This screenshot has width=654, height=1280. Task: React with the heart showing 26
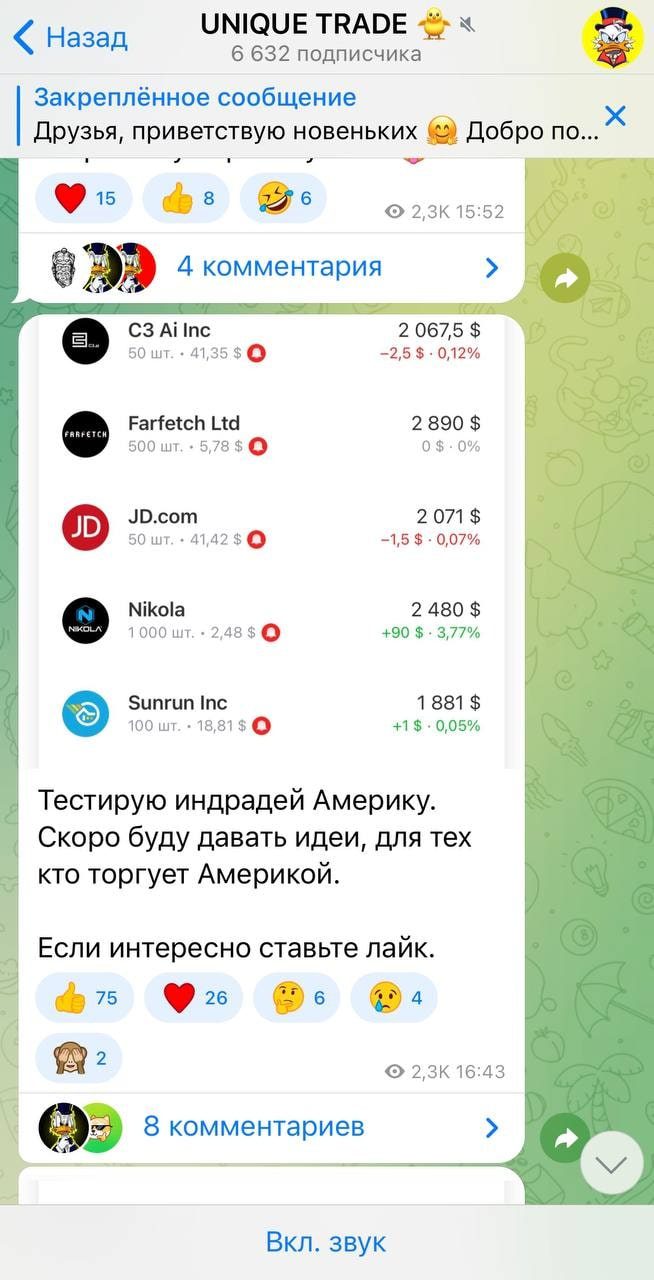(193, 997)
